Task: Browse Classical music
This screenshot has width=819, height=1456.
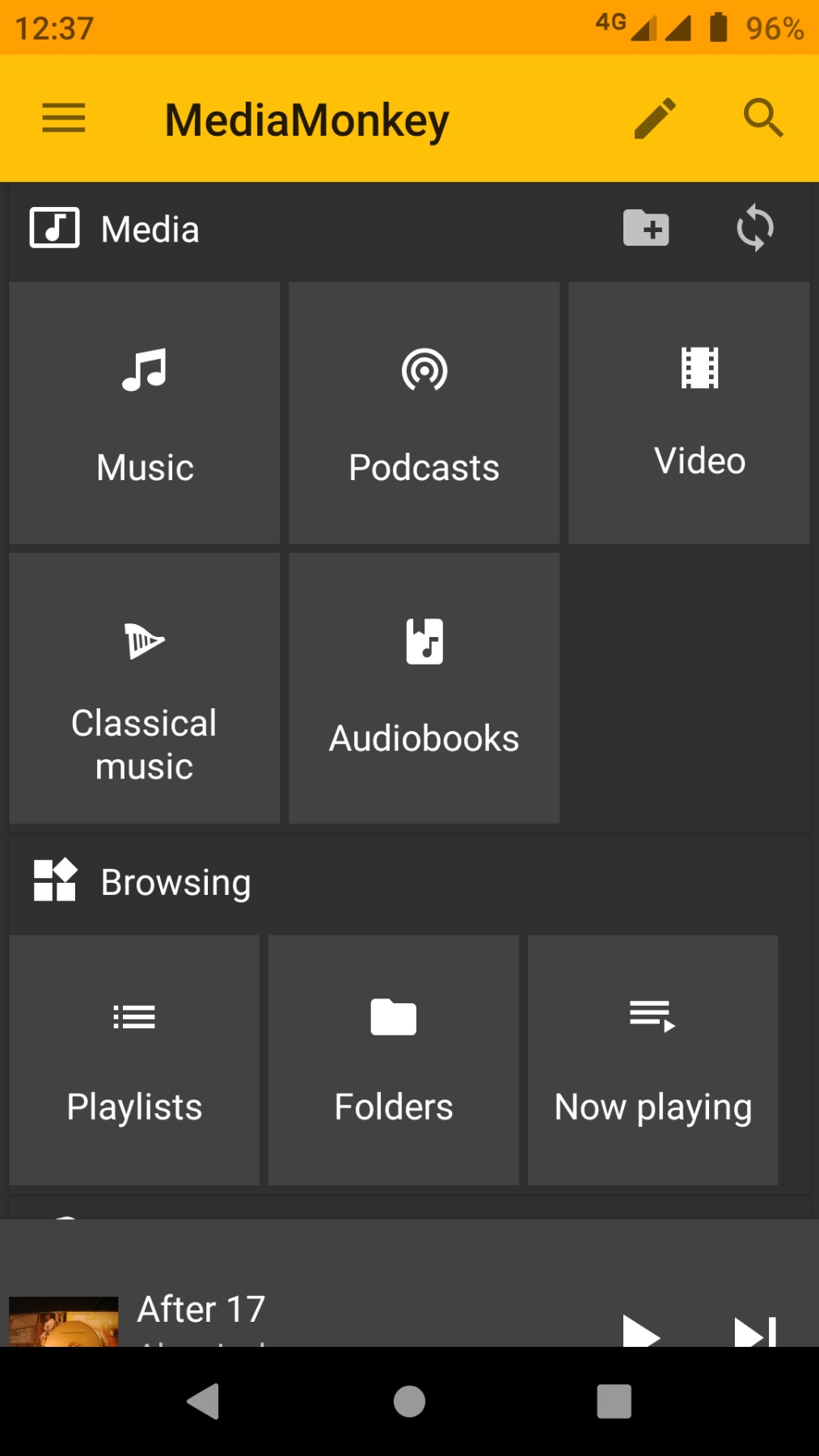Action: [145, 688]
